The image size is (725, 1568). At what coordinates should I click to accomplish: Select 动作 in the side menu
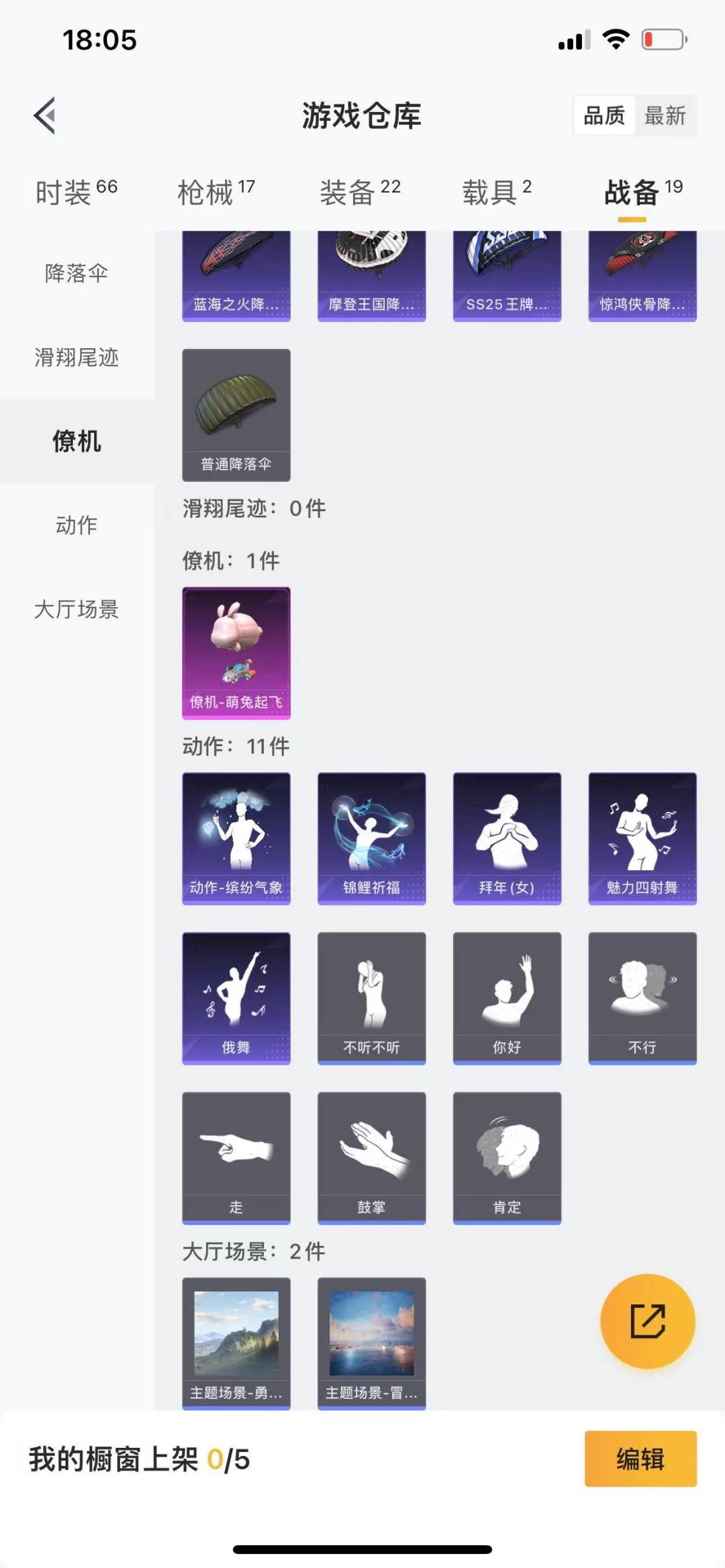77,525
